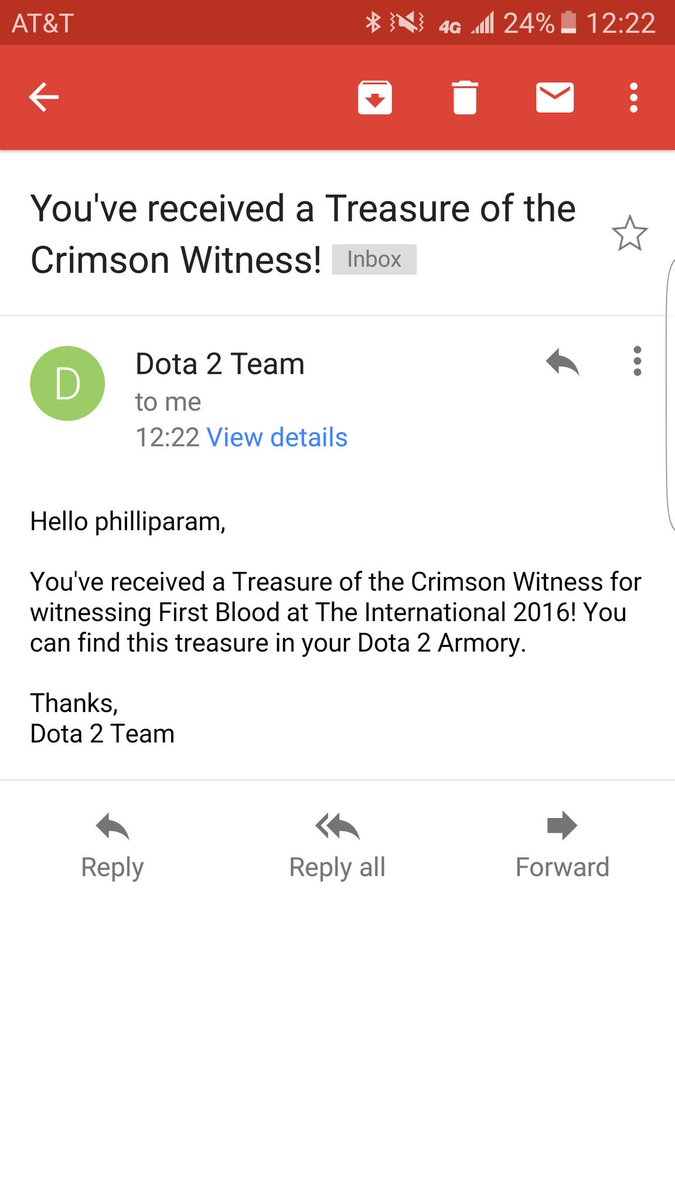The height and width of the screenshot is (1200, 675).
Task: Go back to the inbox list
Action: click(44, 97)
